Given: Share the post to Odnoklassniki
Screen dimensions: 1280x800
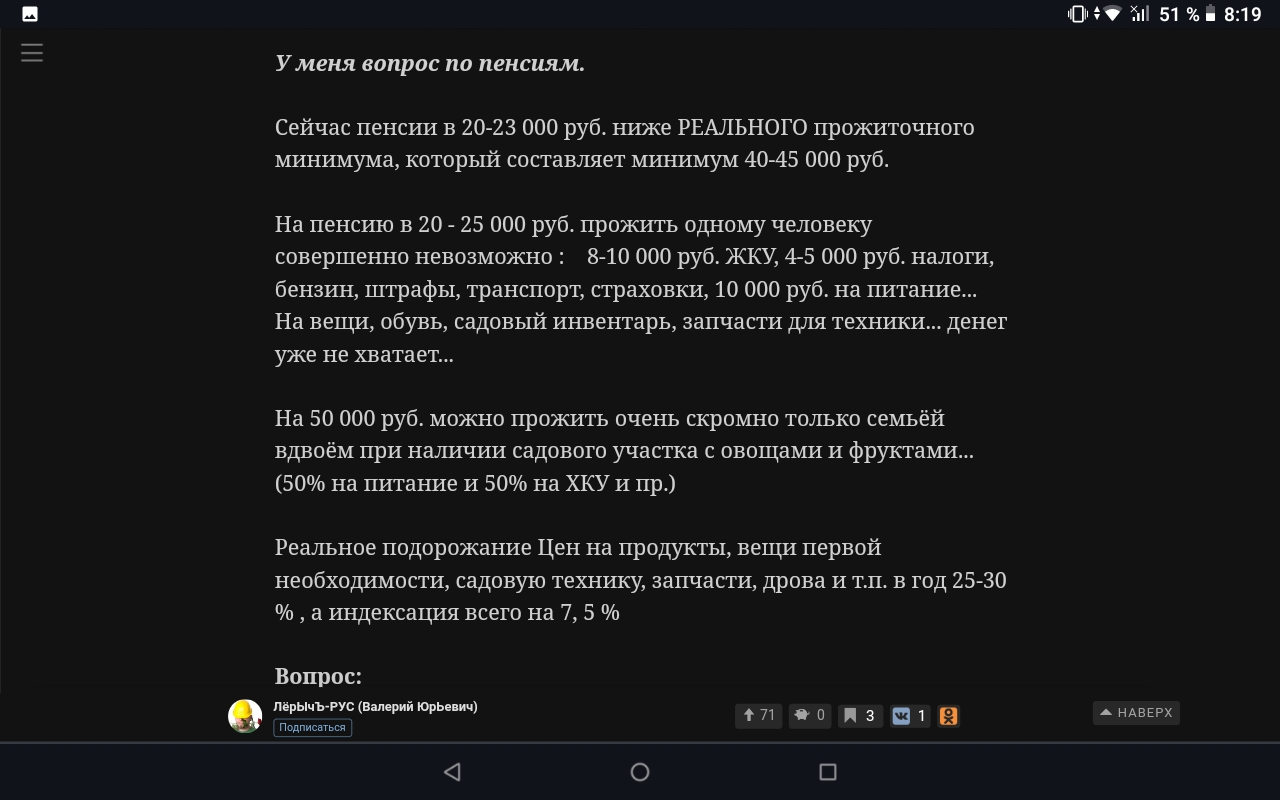Looking at the screenshot, I should (949, 715).
